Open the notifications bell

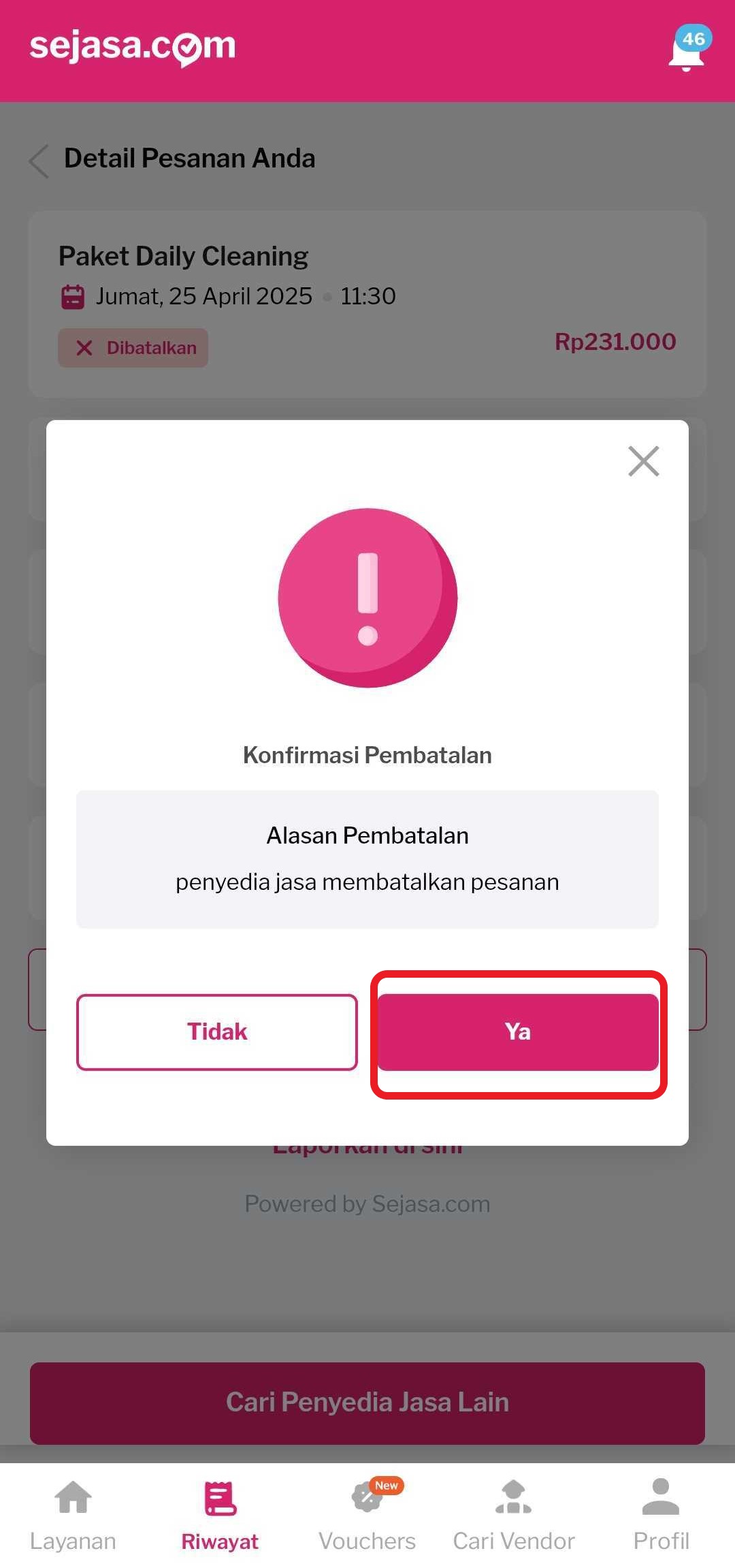click(686, 50)
